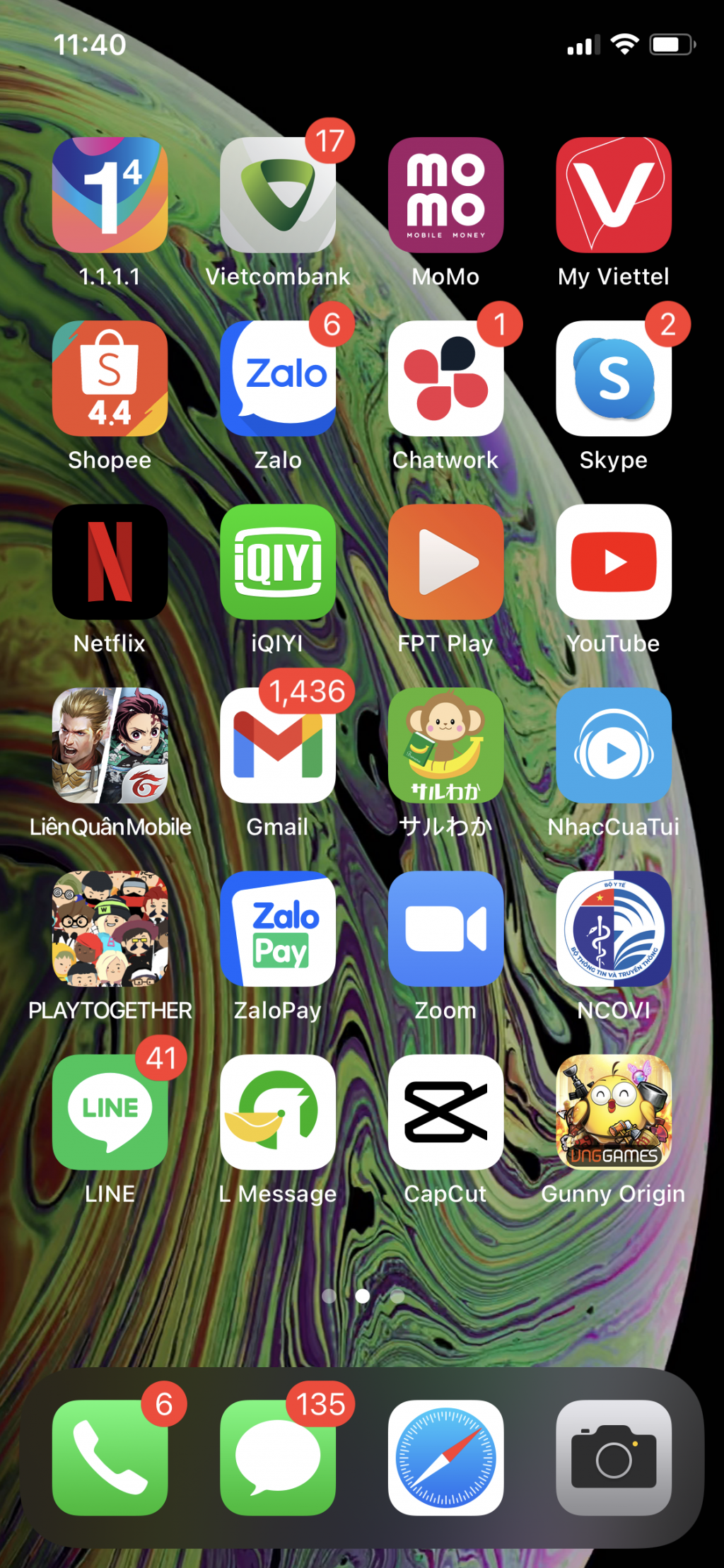
Task: Start the Zoom app
Action: 445,929
